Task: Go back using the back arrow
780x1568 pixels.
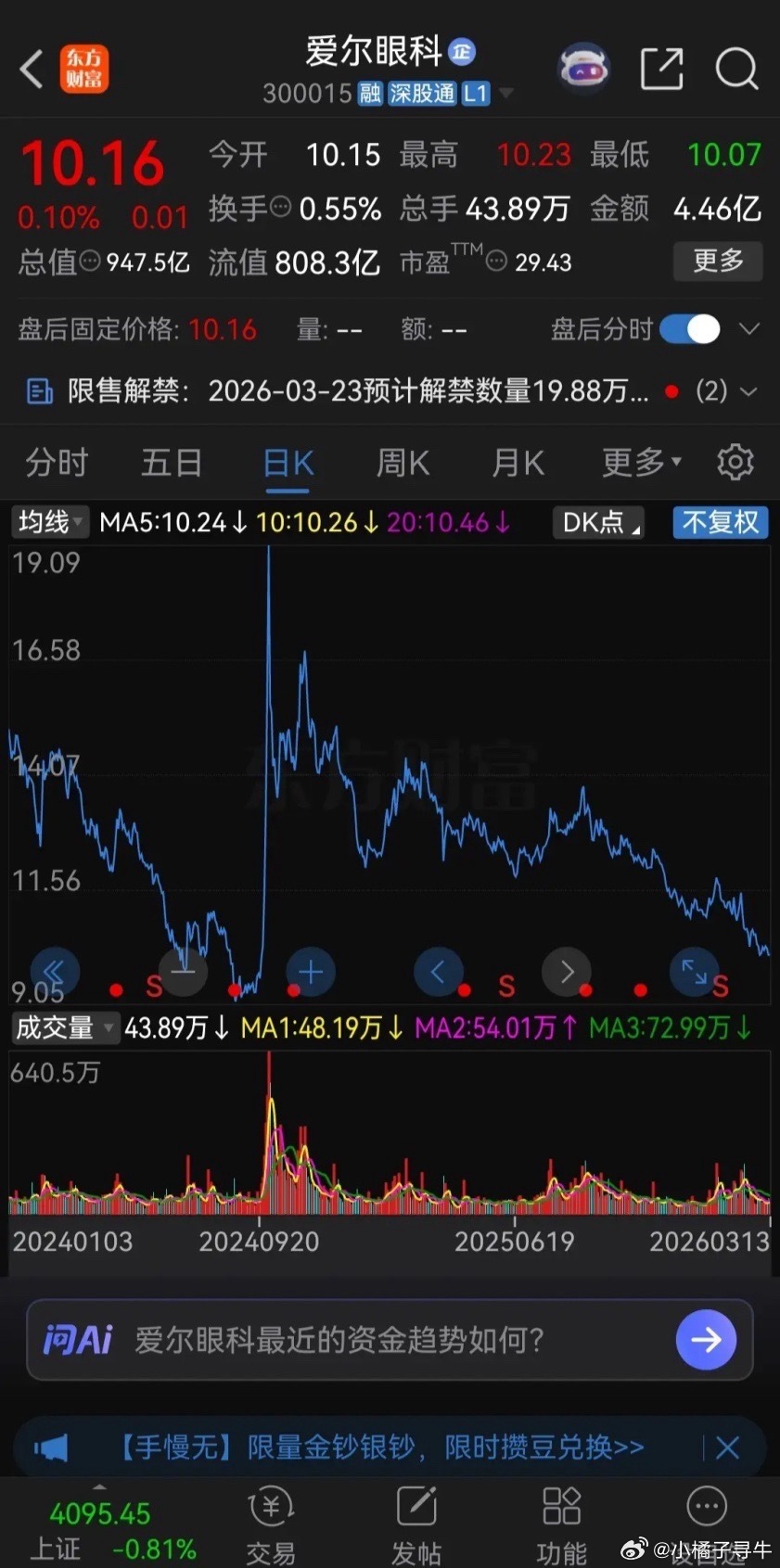Action: pos(31,70)
